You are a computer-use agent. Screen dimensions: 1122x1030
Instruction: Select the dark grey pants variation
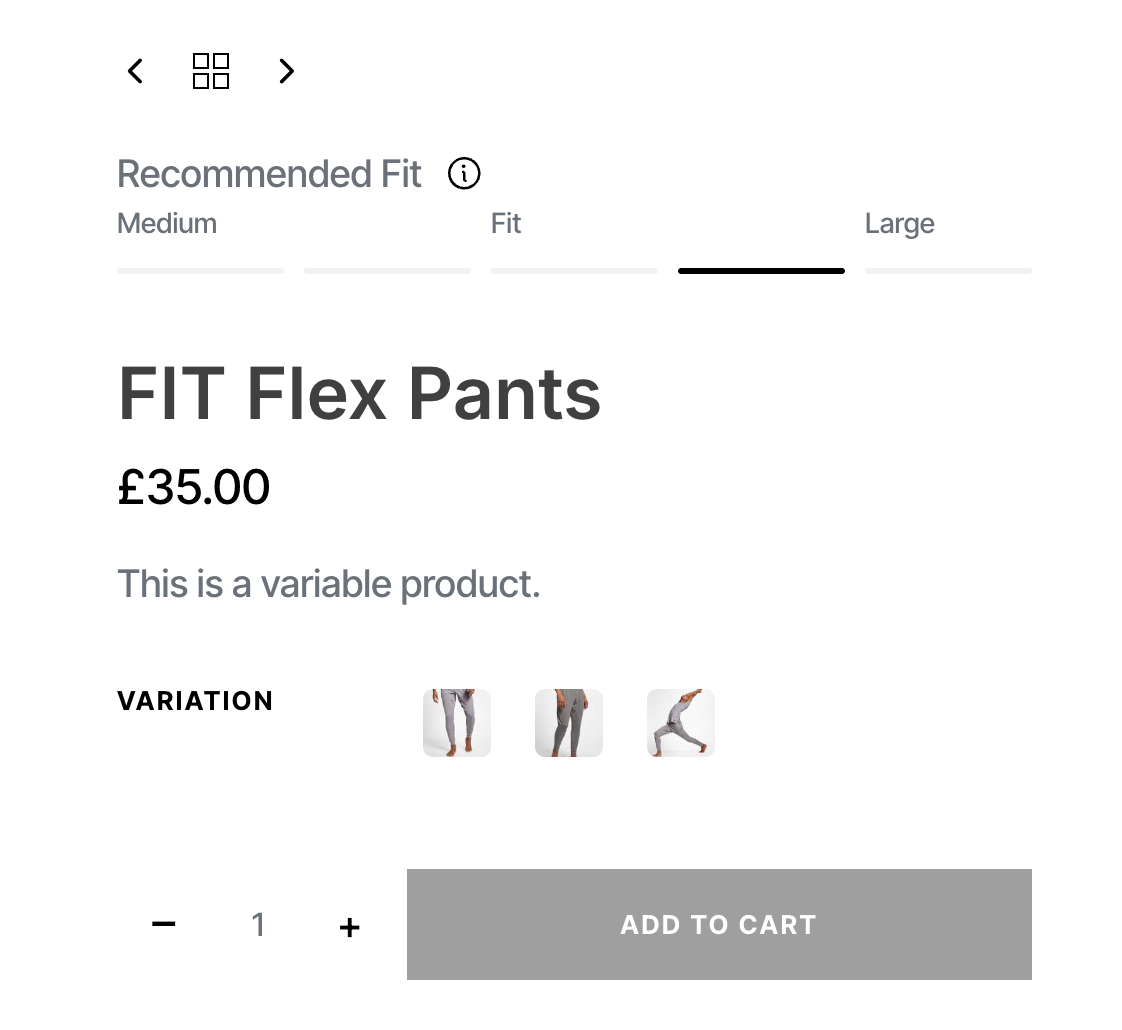[569, 723]
